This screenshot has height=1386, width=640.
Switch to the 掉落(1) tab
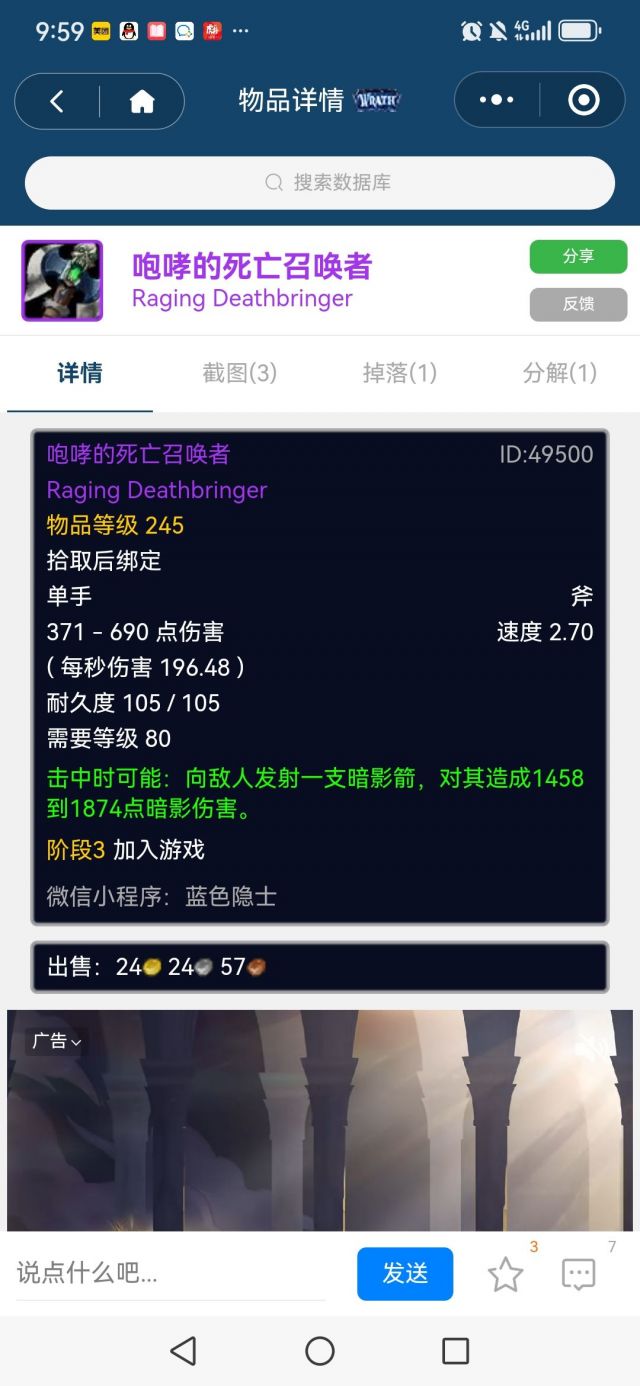(x=399, y=374)
